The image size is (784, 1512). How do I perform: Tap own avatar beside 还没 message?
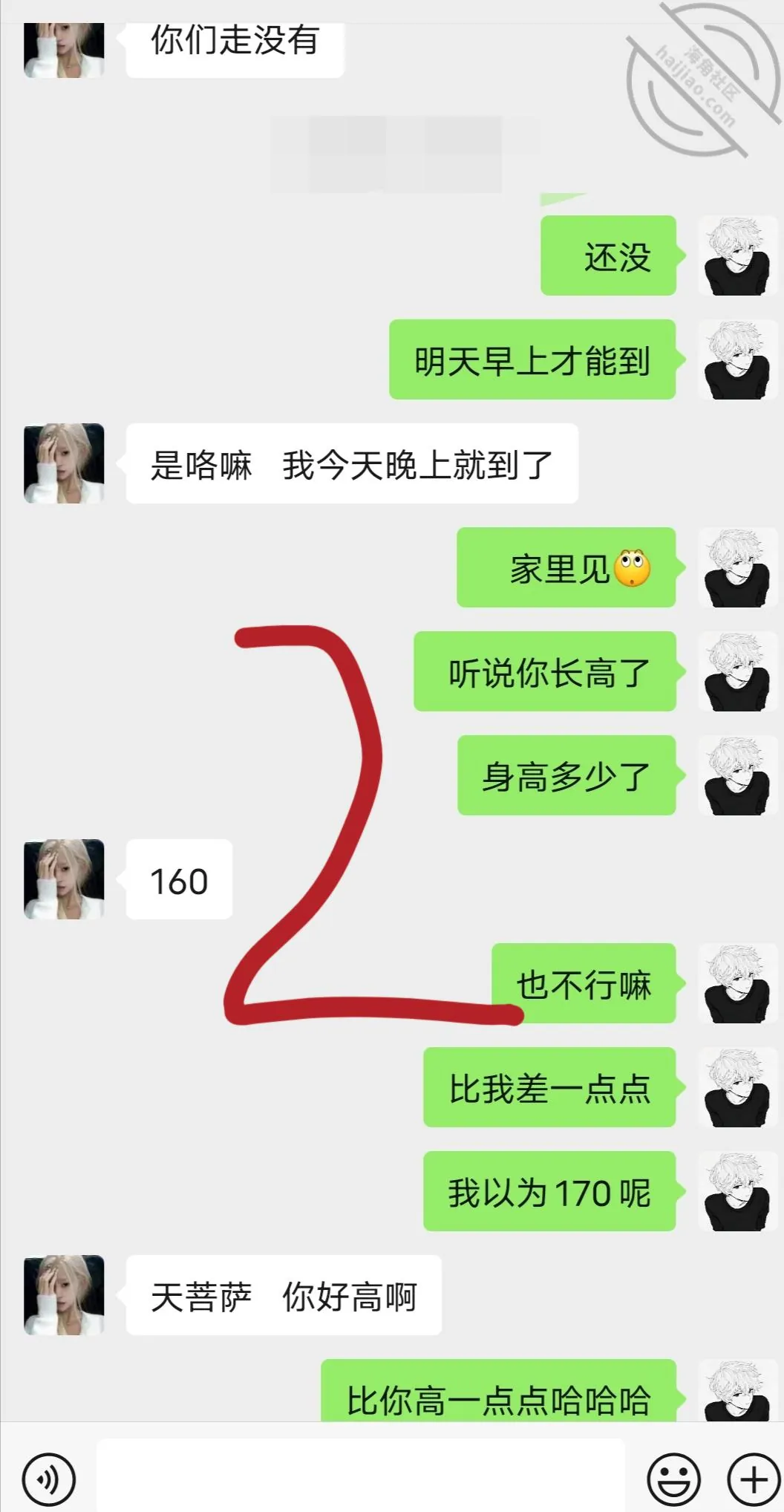coord(736,255)
